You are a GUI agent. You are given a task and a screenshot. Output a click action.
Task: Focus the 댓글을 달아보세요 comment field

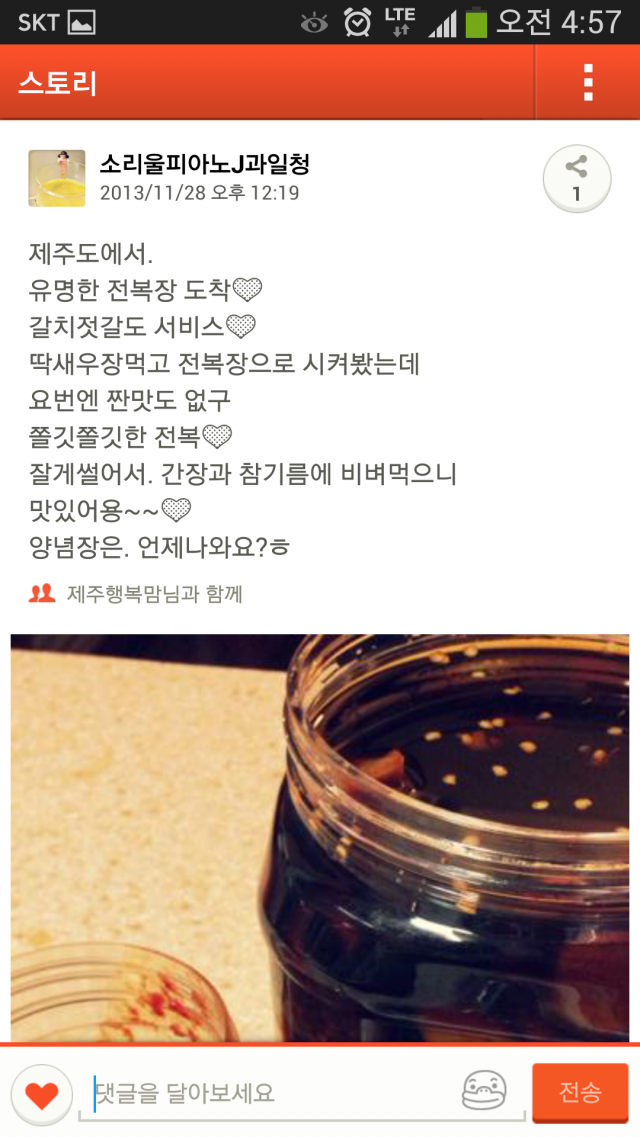pyautogui.click(x=270, y=1093)
